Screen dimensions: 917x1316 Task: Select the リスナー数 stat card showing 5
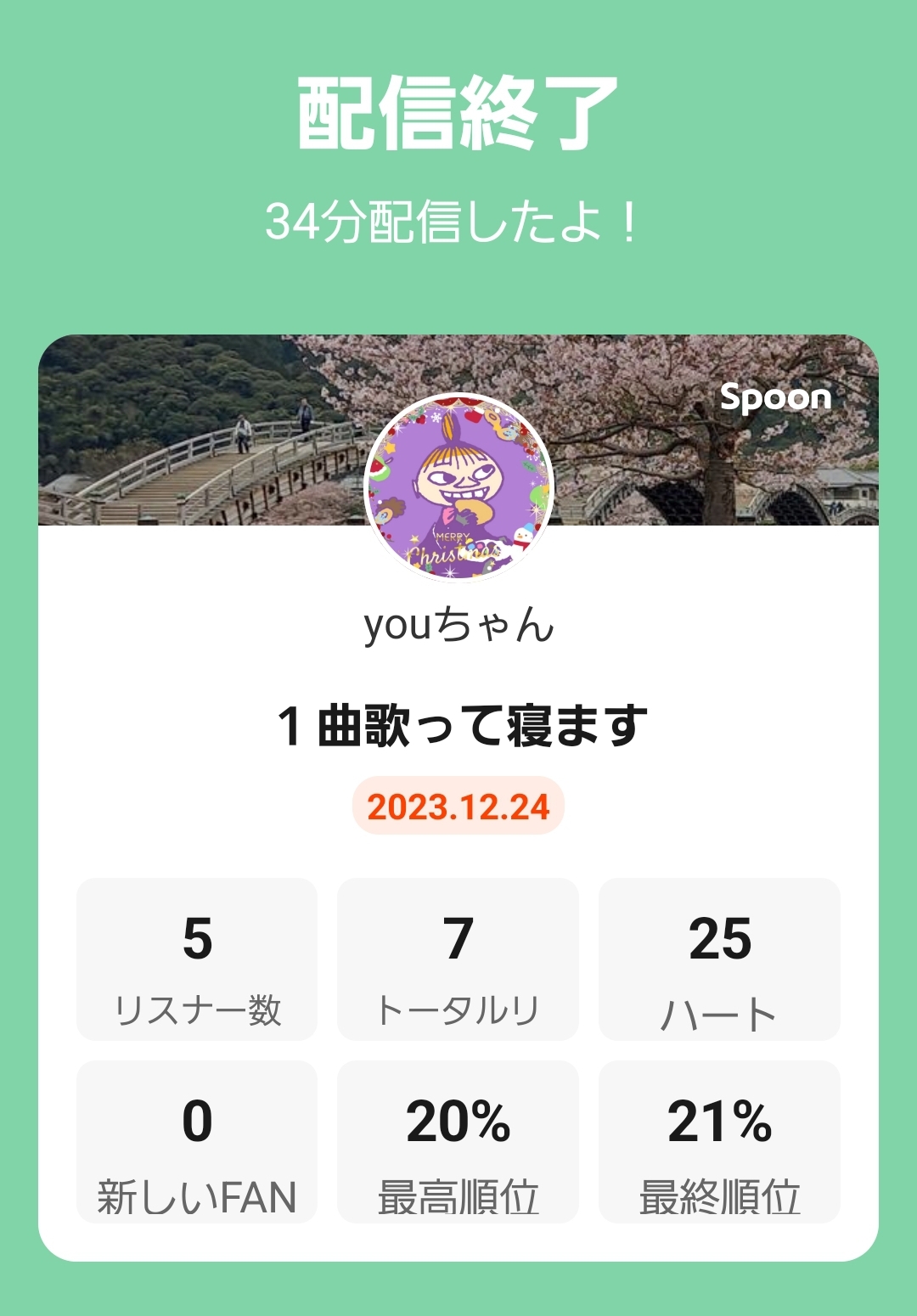[197, 958]
